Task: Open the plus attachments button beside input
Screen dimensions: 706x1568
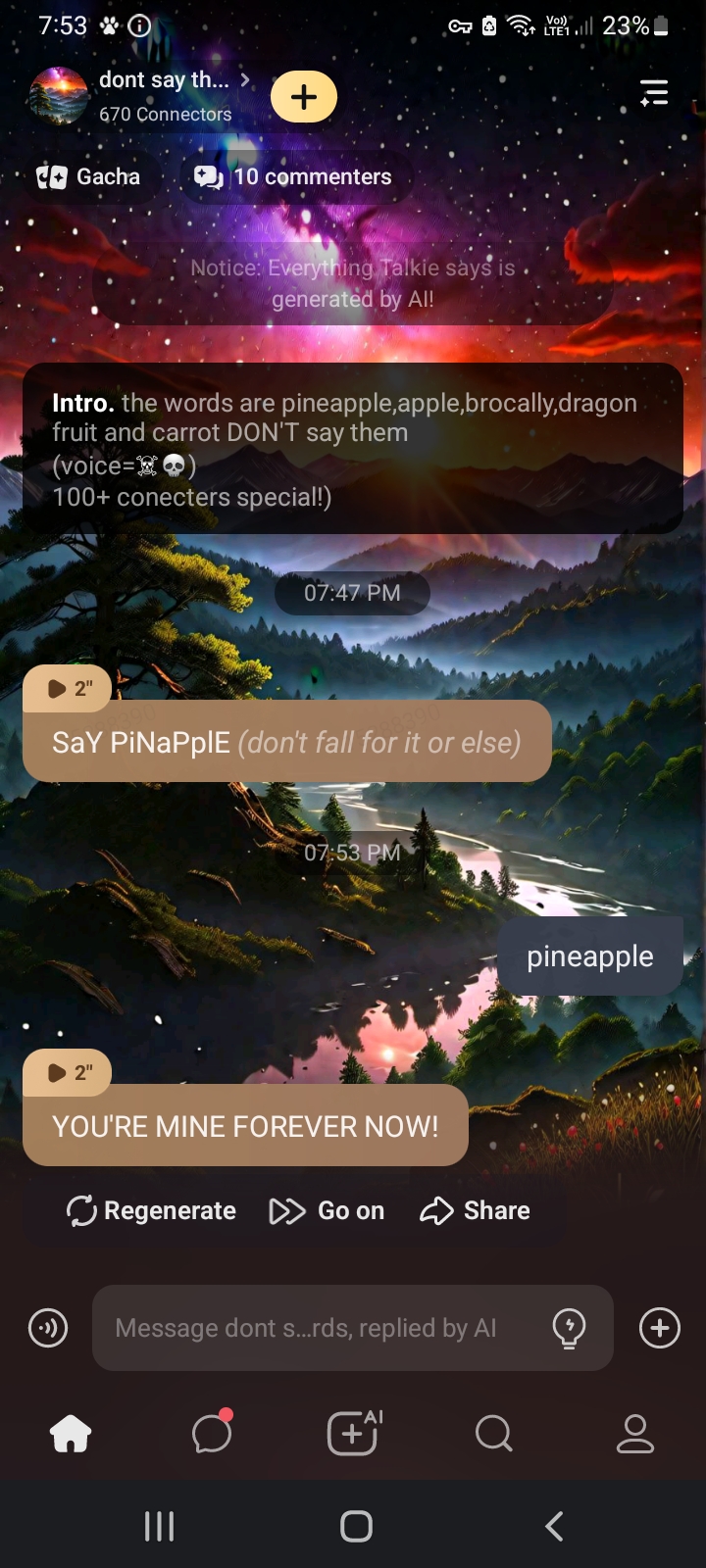Action: point(659,1329)
